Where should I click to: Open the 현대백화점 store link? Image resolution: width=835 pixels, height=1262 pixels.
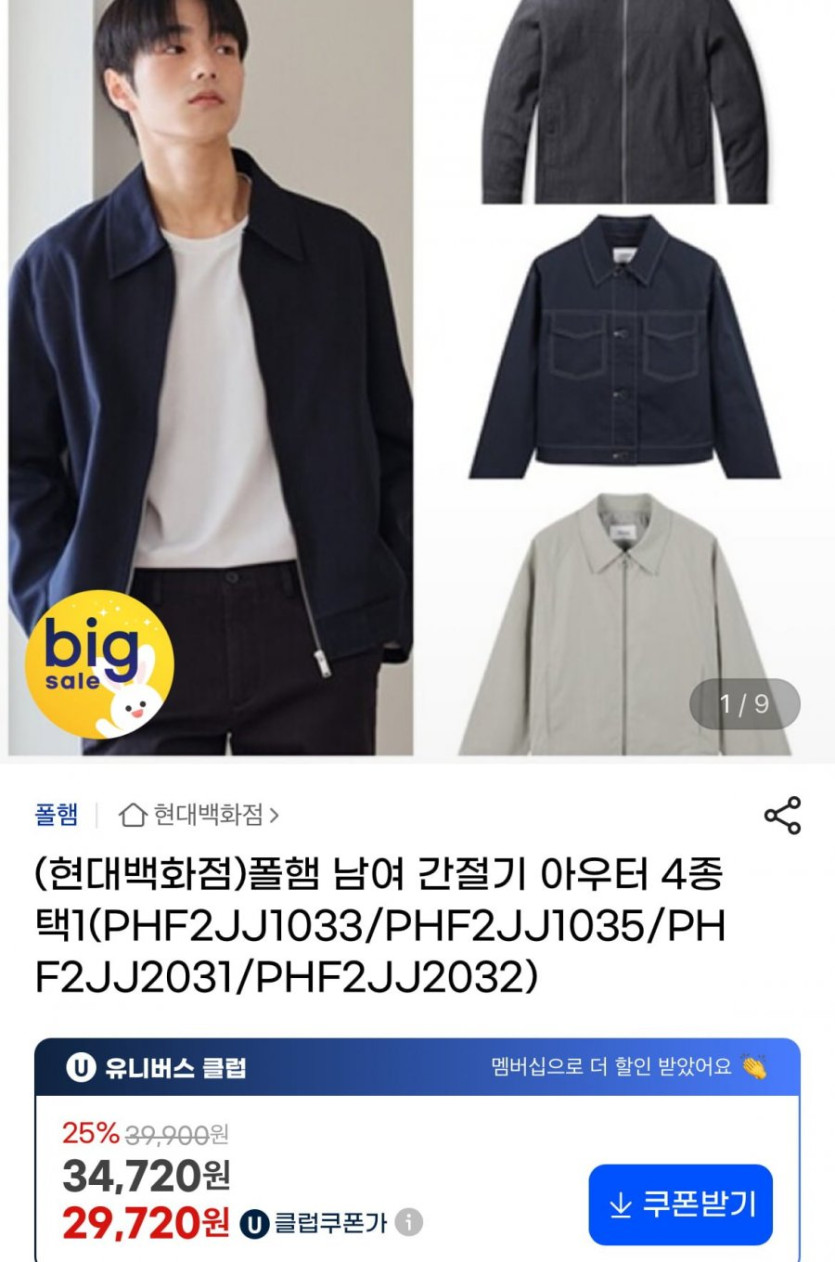pos(200,815)
